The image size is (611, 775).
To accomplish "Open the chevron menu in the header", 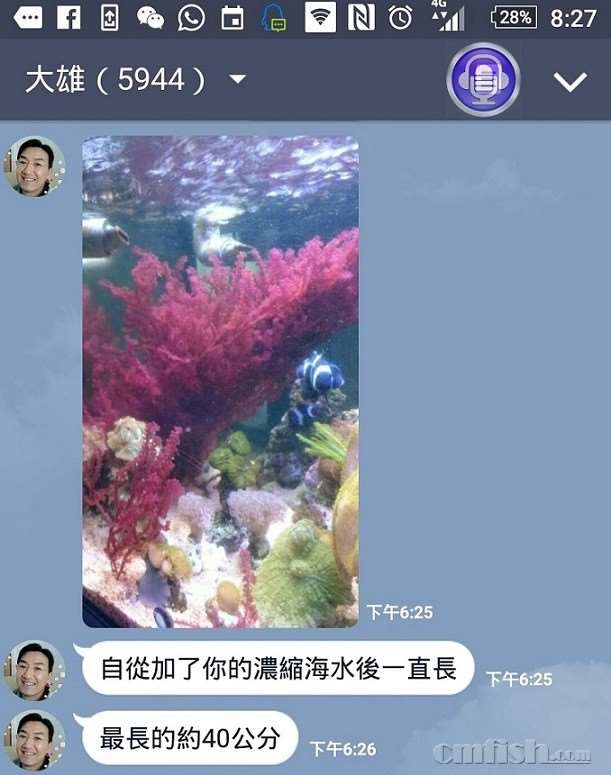I will pyautogui.click(x=570, y=82).
